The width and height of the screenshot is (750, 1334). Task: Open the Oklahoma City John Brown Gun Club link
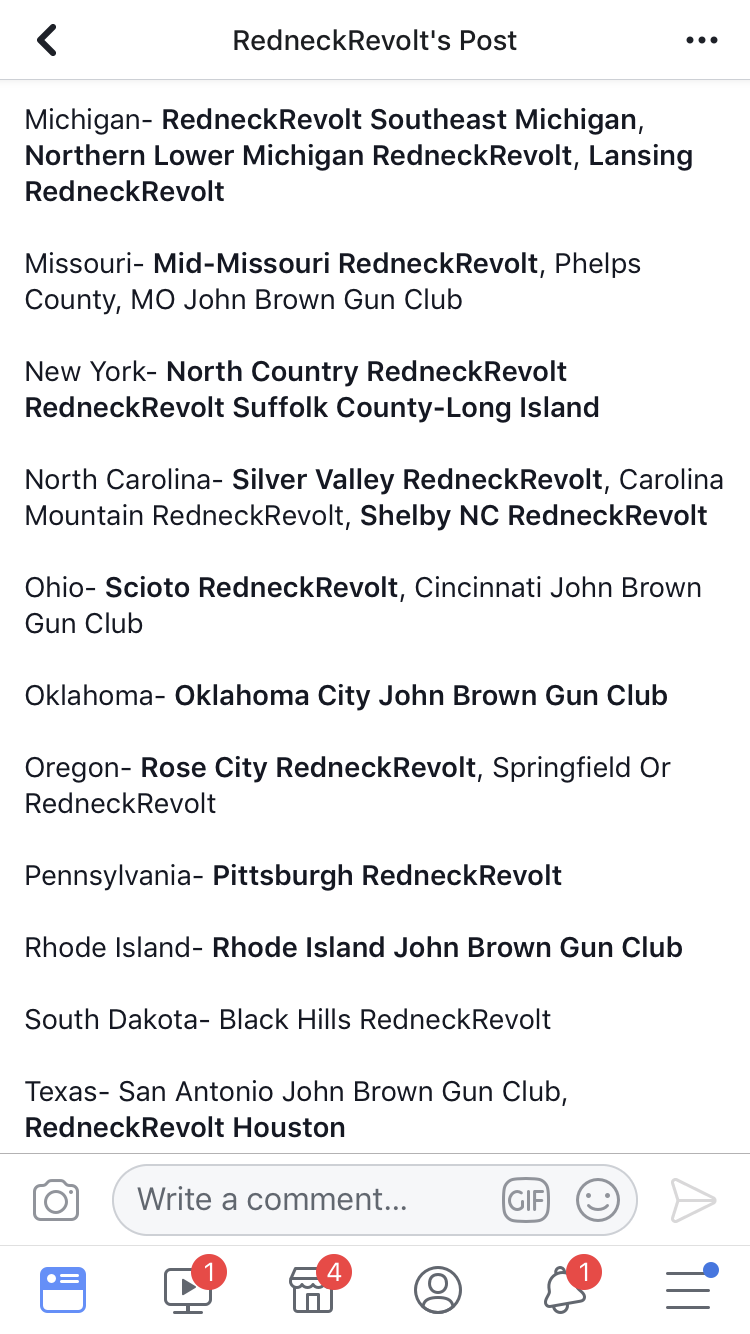421,696
